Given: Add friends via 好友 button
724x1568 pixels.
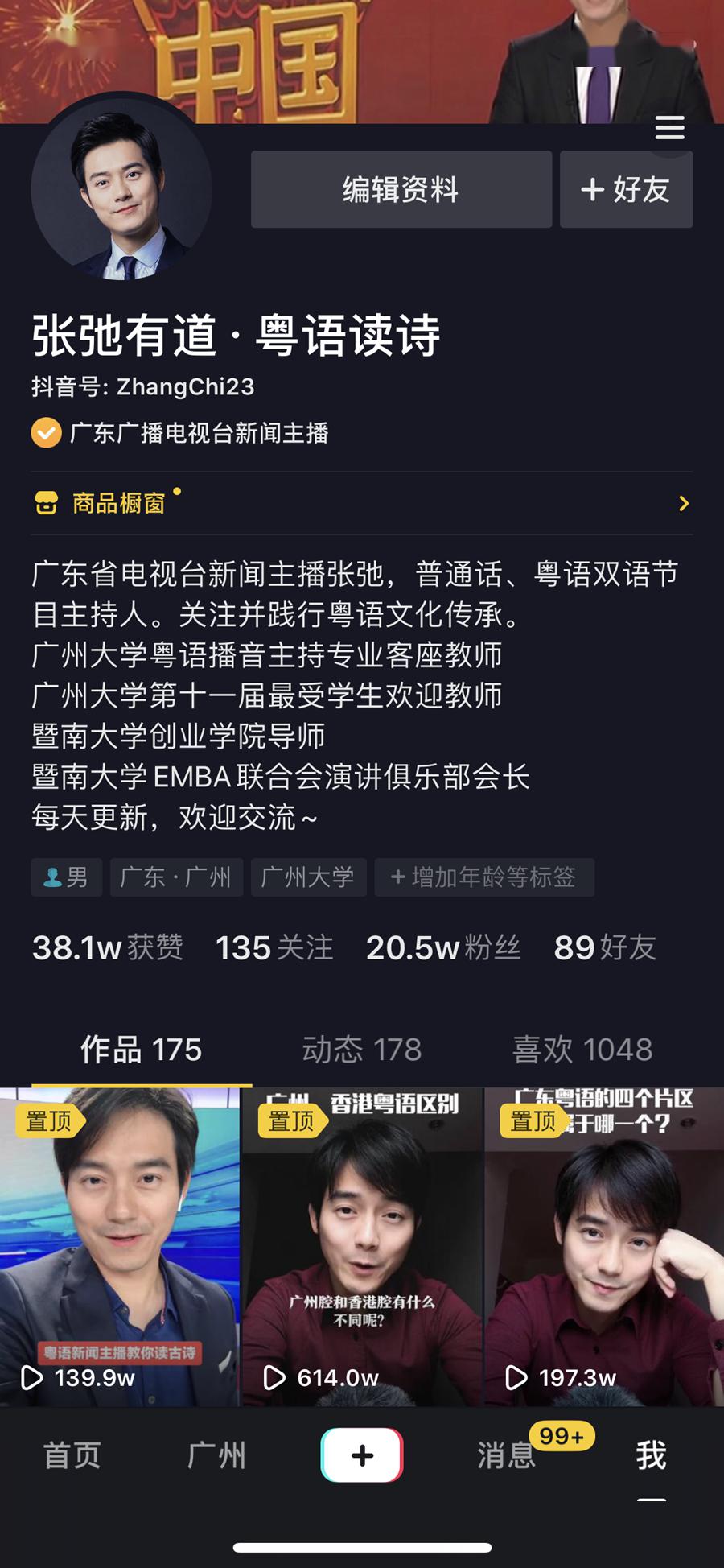Looking at the screenshot, I should click(x=626, y=190).
